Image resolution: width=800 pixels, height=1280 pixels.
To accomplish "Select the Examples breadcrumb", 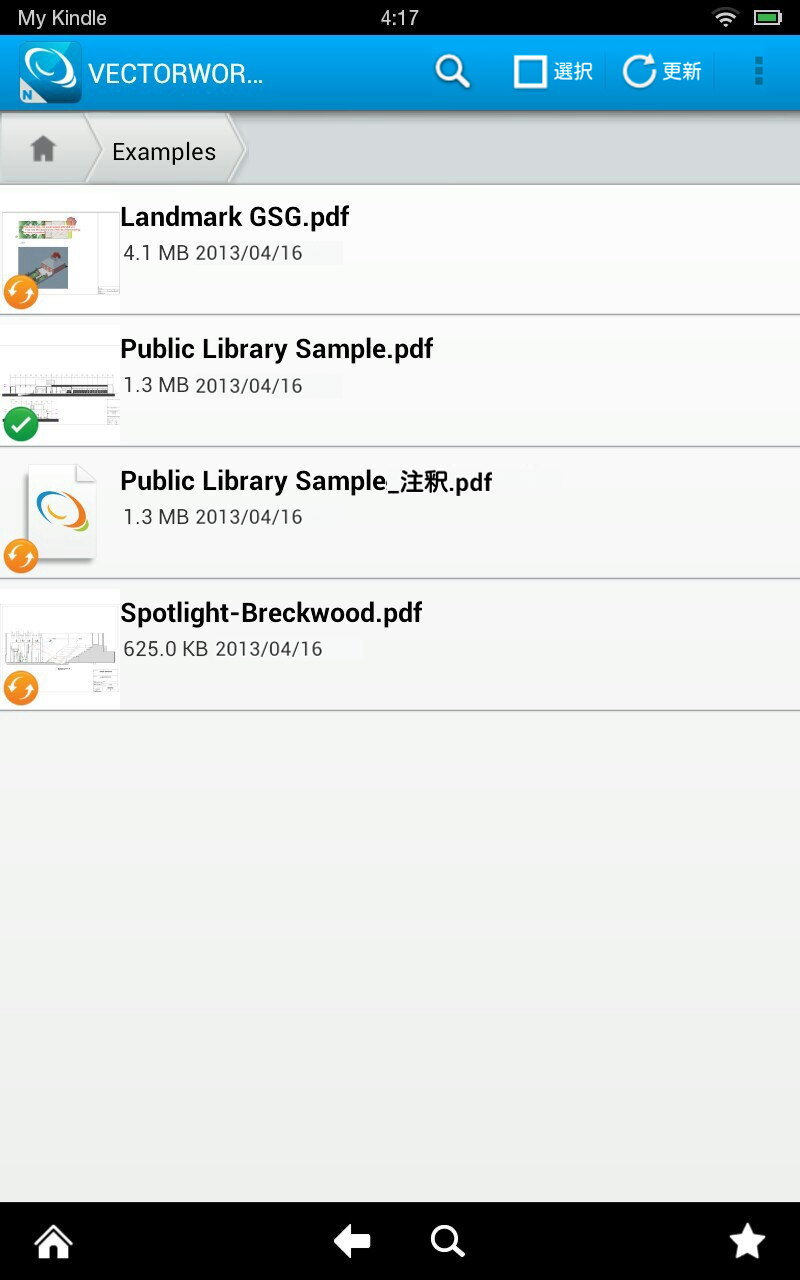I will tap(164, 152).
